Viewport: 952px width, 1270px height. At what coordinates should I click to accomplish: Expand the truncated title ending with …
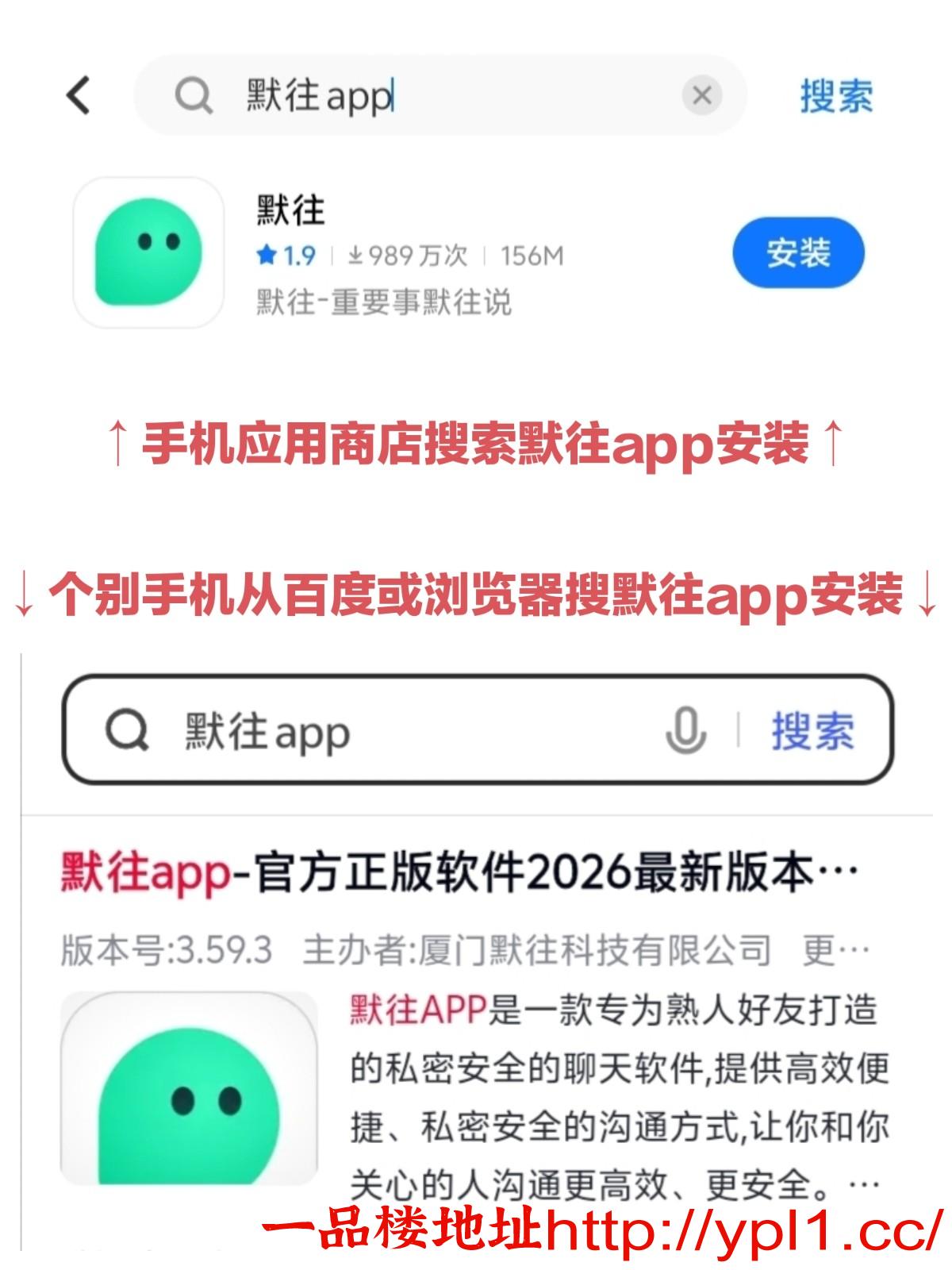tap(837, 871)
